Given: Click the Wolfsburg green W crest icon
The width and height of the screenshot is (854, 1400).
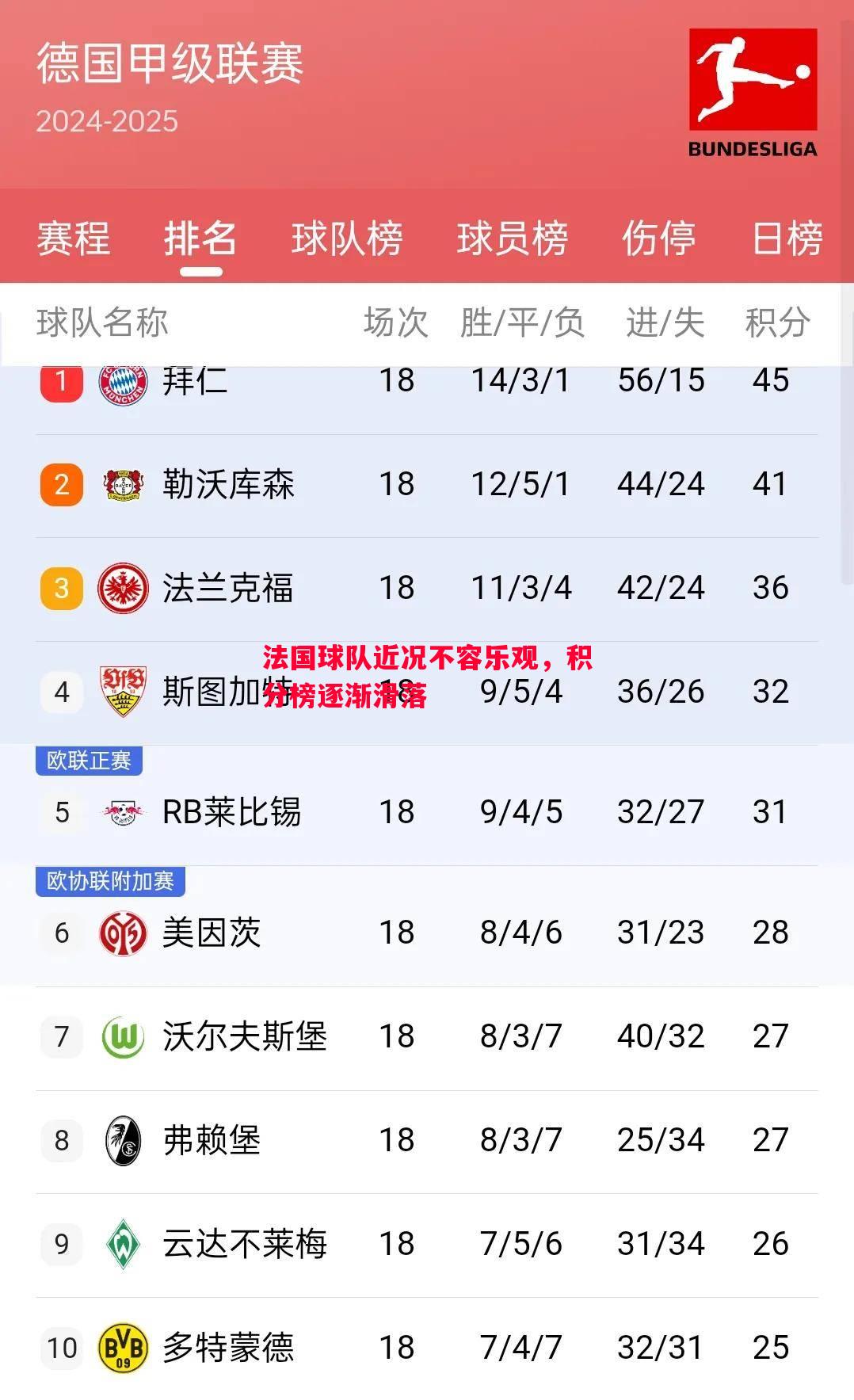Looking at the screenshot, I should pyautogui.click(x=123, y=1036).
